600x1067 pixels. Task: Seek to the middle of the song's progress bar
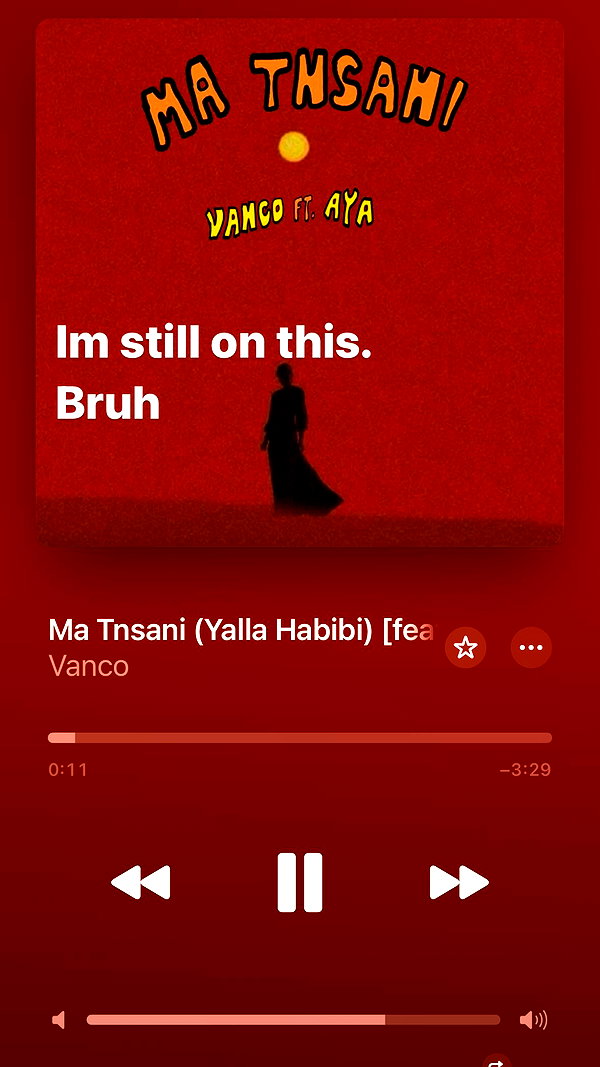[300, 738]
